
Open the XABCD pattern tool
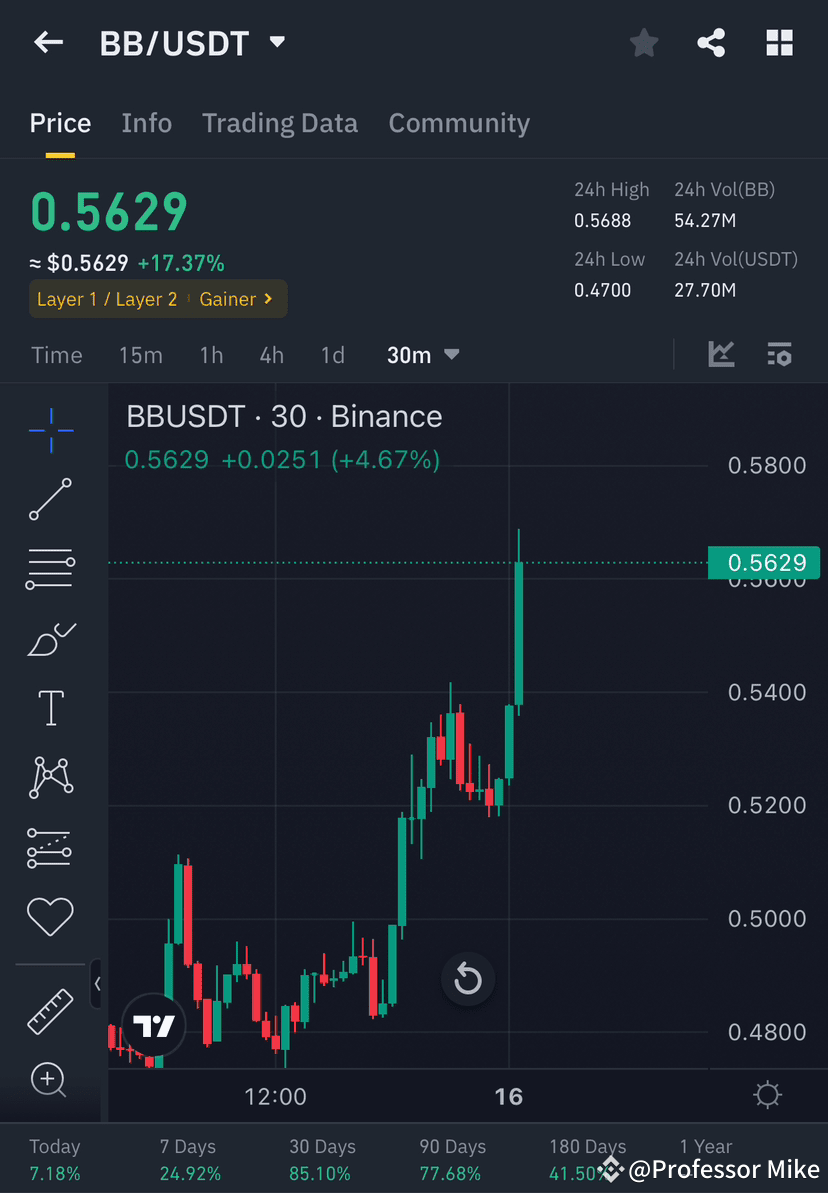50,777
